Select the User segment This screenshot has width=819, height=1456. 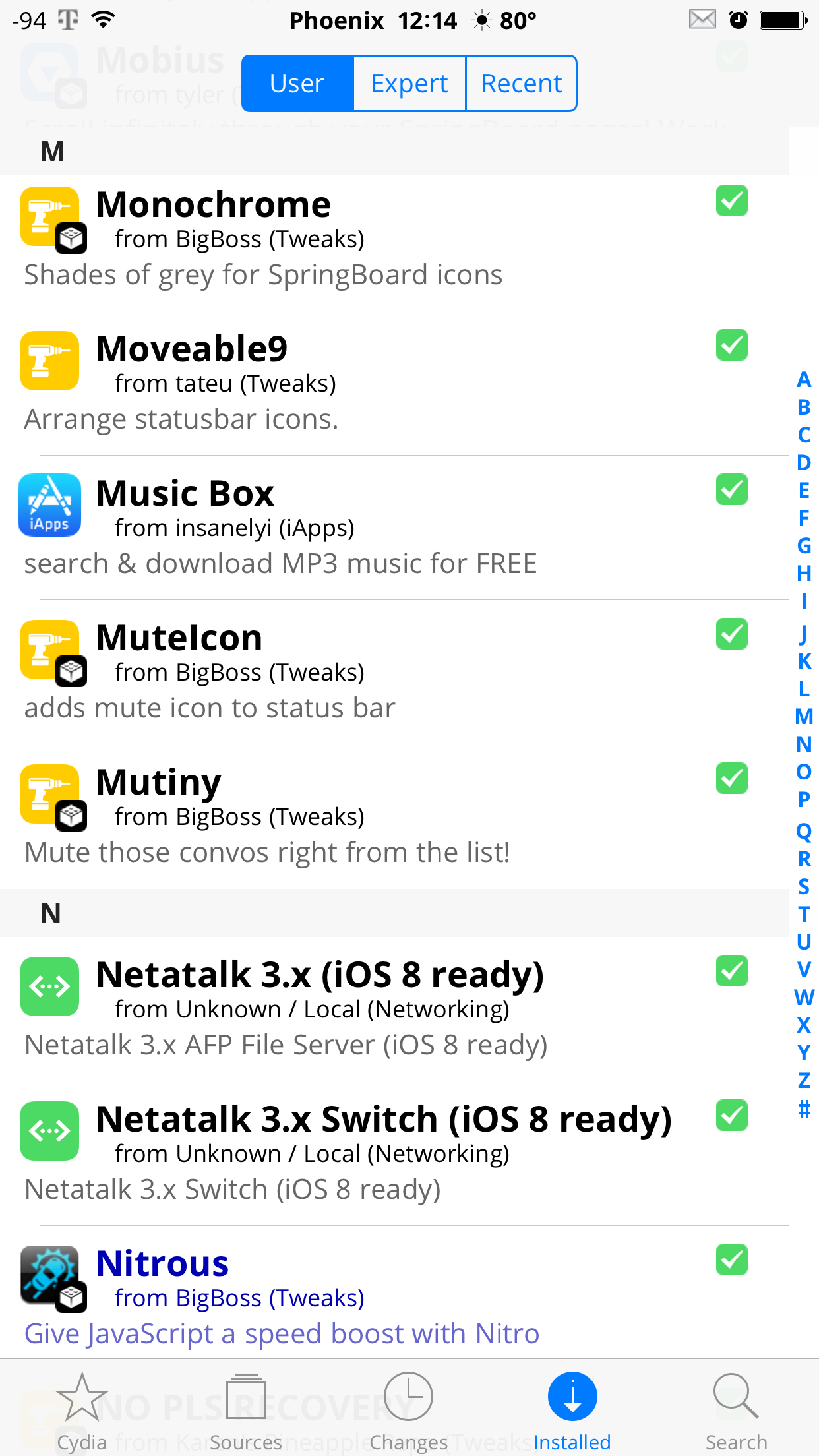click(x=297, y=84)
